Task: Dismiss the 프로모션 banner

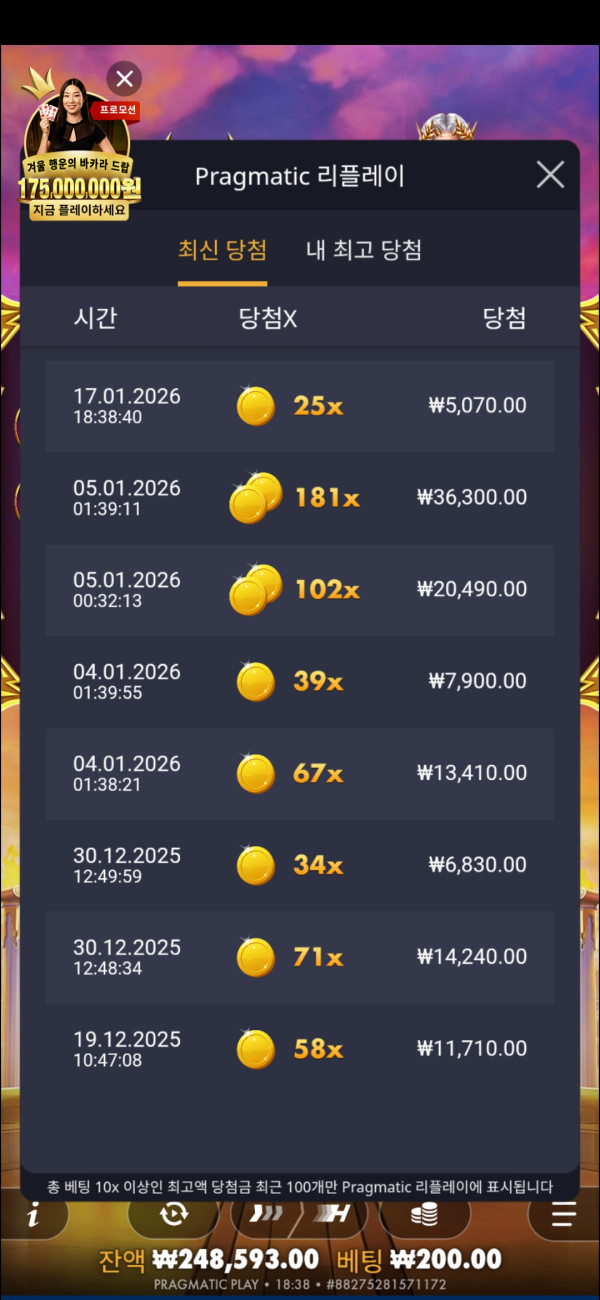Action: [x=124, y=77]
